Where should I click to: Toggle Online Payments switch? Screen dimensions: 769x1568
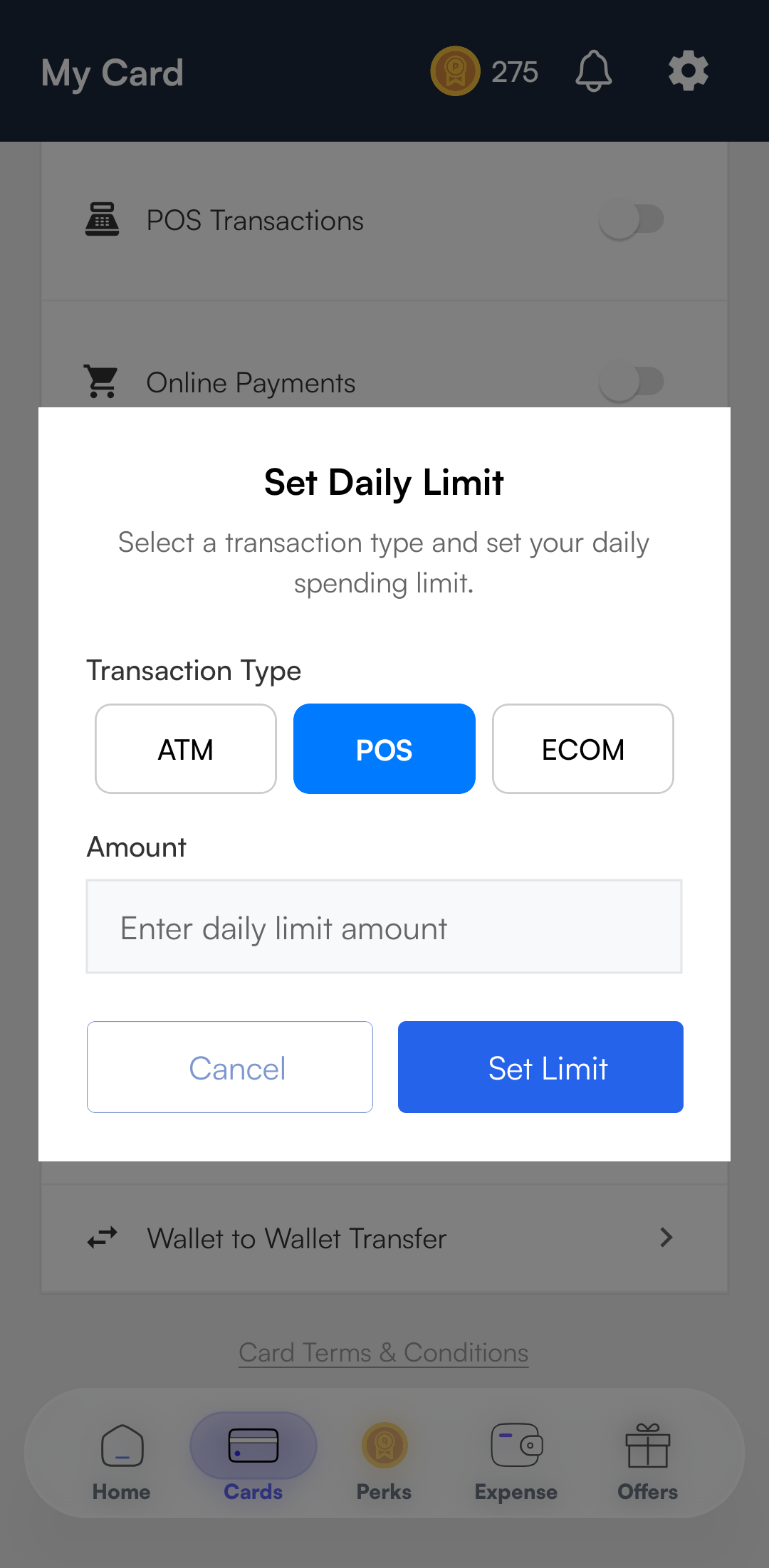tap(632, 382)
